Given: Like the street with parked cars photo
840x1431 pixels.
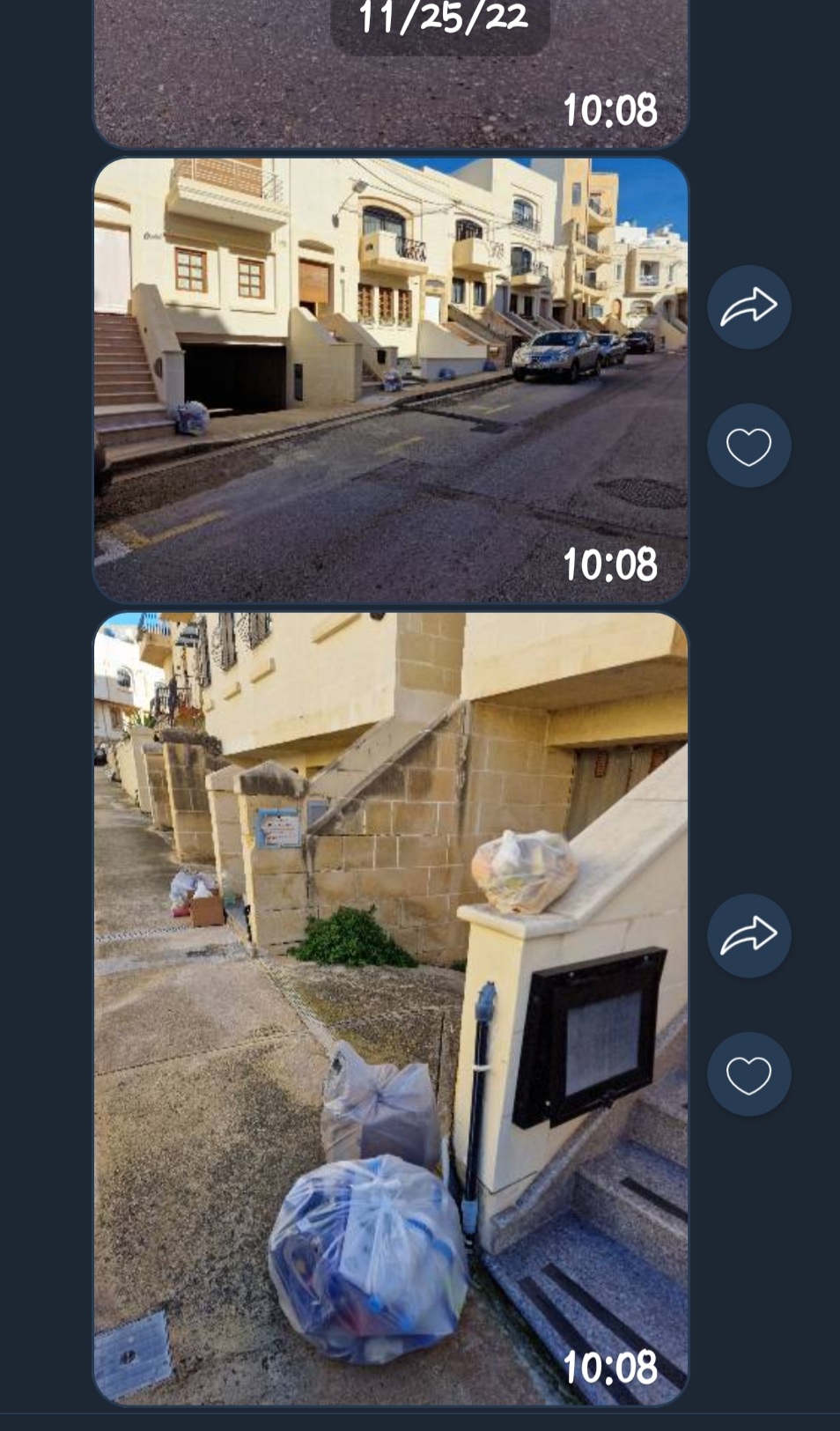Looking at the screenshot, I should point(748,446).
